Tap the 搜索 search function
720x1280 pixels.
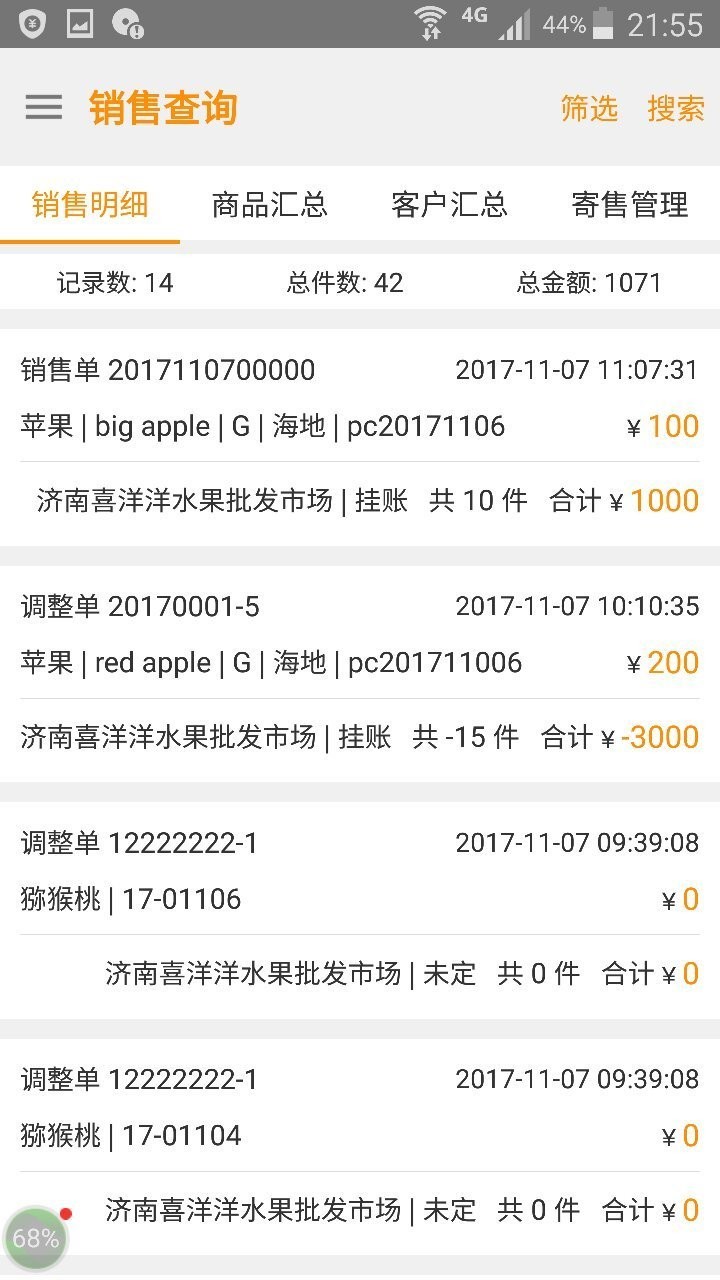677,110
